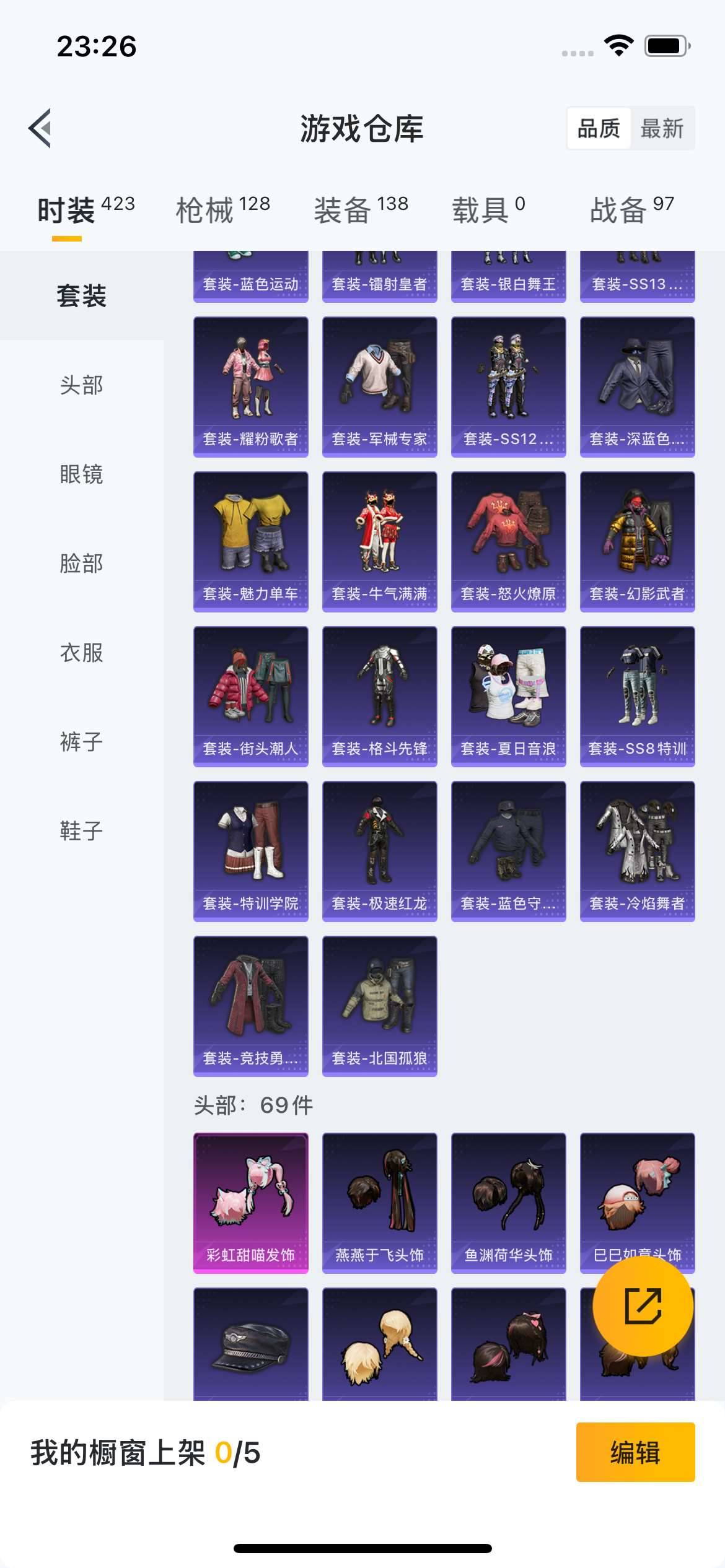The width and height of the screenshot is (725, 1568).
Task: Go back using the top-left arrow
Action: (x=40, y=128)
